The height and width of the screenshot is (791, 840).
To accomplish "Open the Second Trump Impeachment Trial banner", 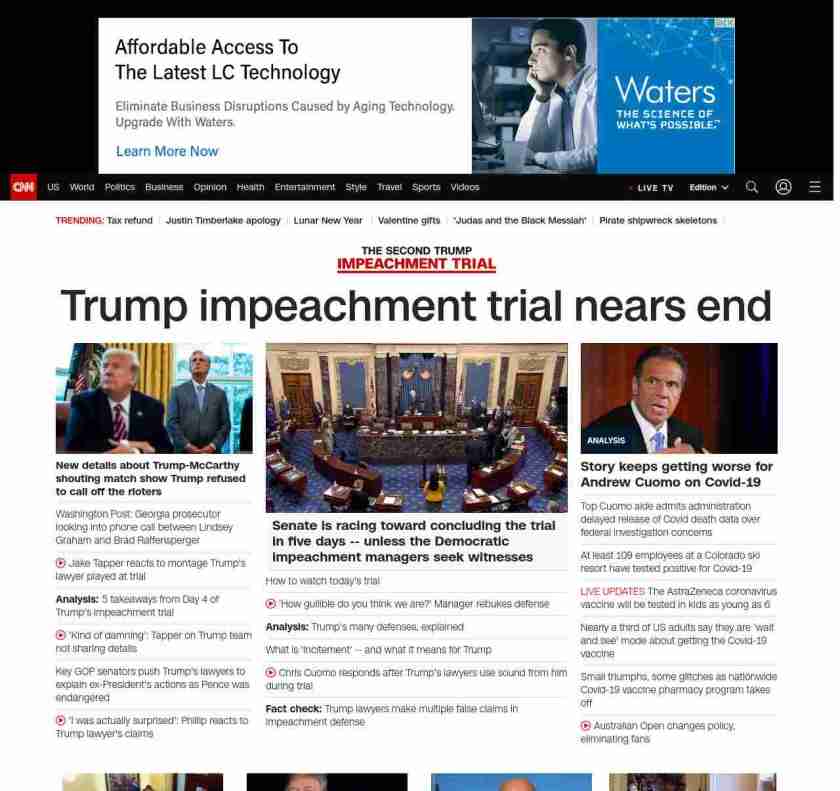I will [416, 258].
